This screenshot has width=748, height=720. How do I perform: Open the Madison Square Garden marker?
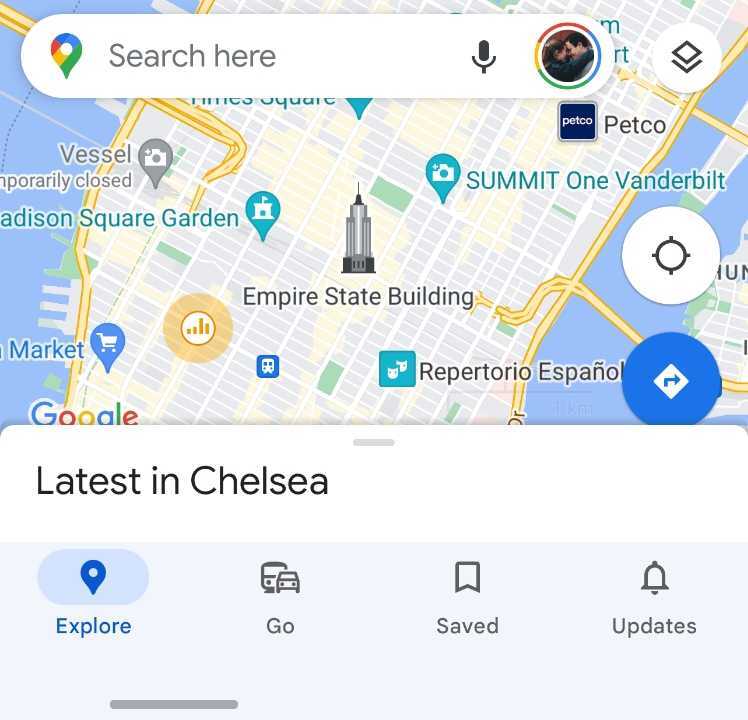click(263, 213)
